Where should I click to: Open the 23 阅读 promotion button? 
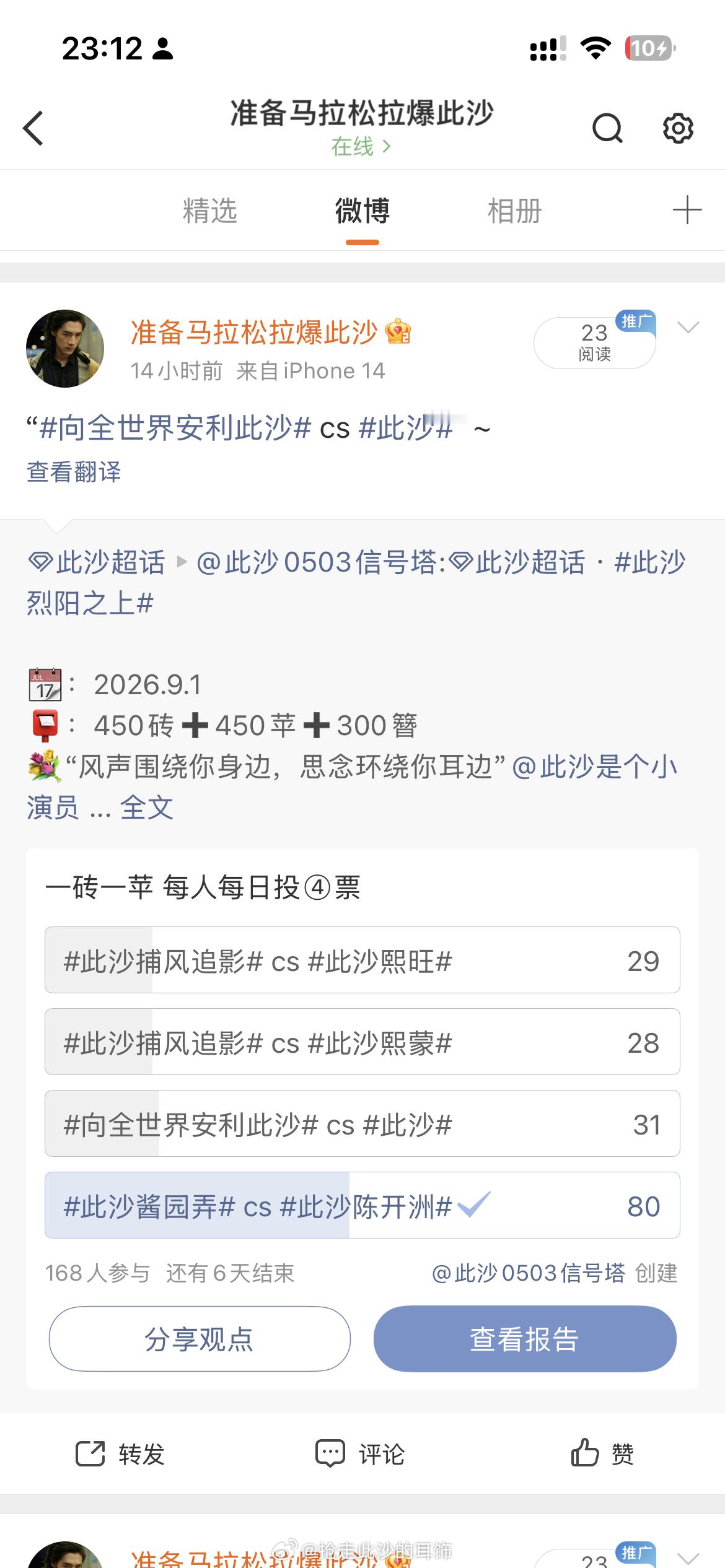click(595, 342)
